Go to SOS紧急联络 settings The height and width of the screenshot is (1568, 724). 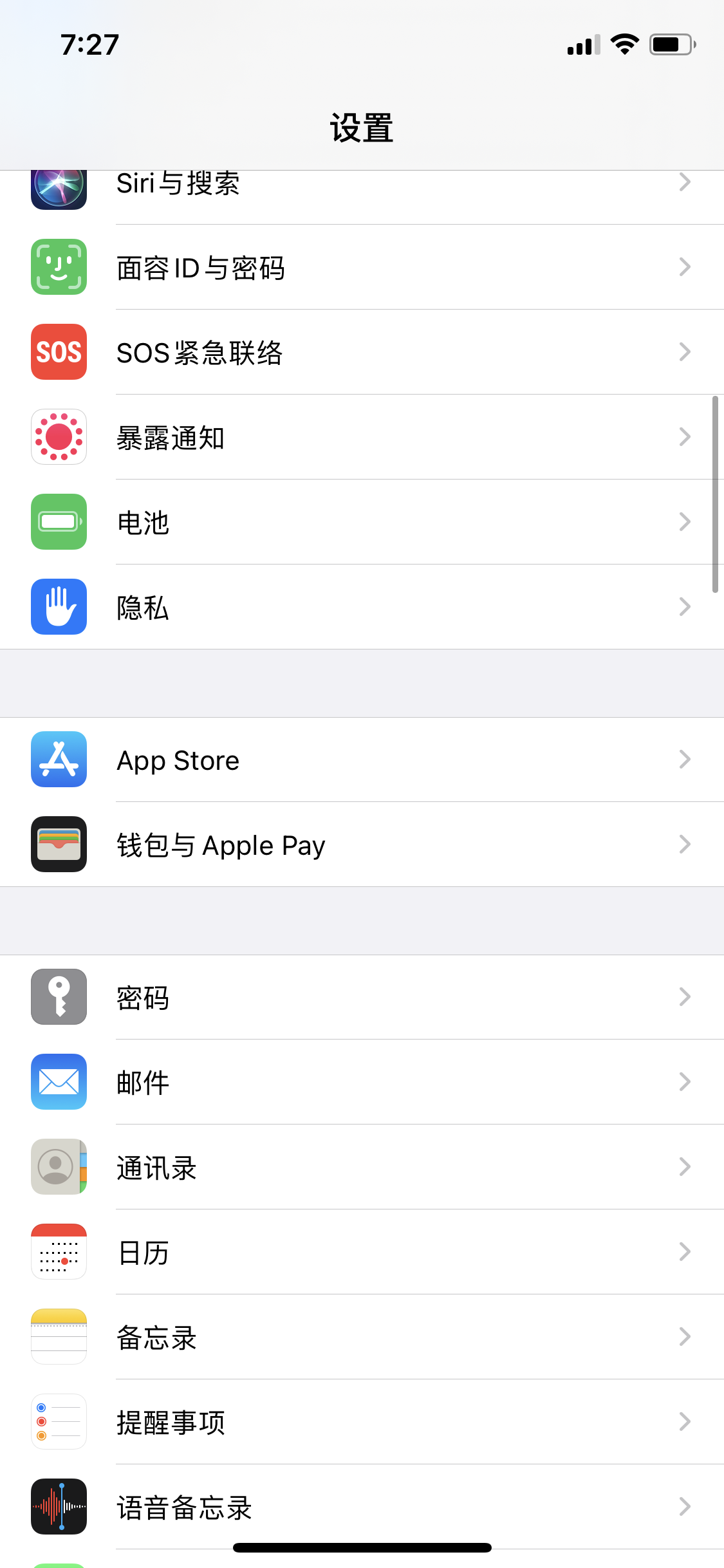[x=360, y=352]
